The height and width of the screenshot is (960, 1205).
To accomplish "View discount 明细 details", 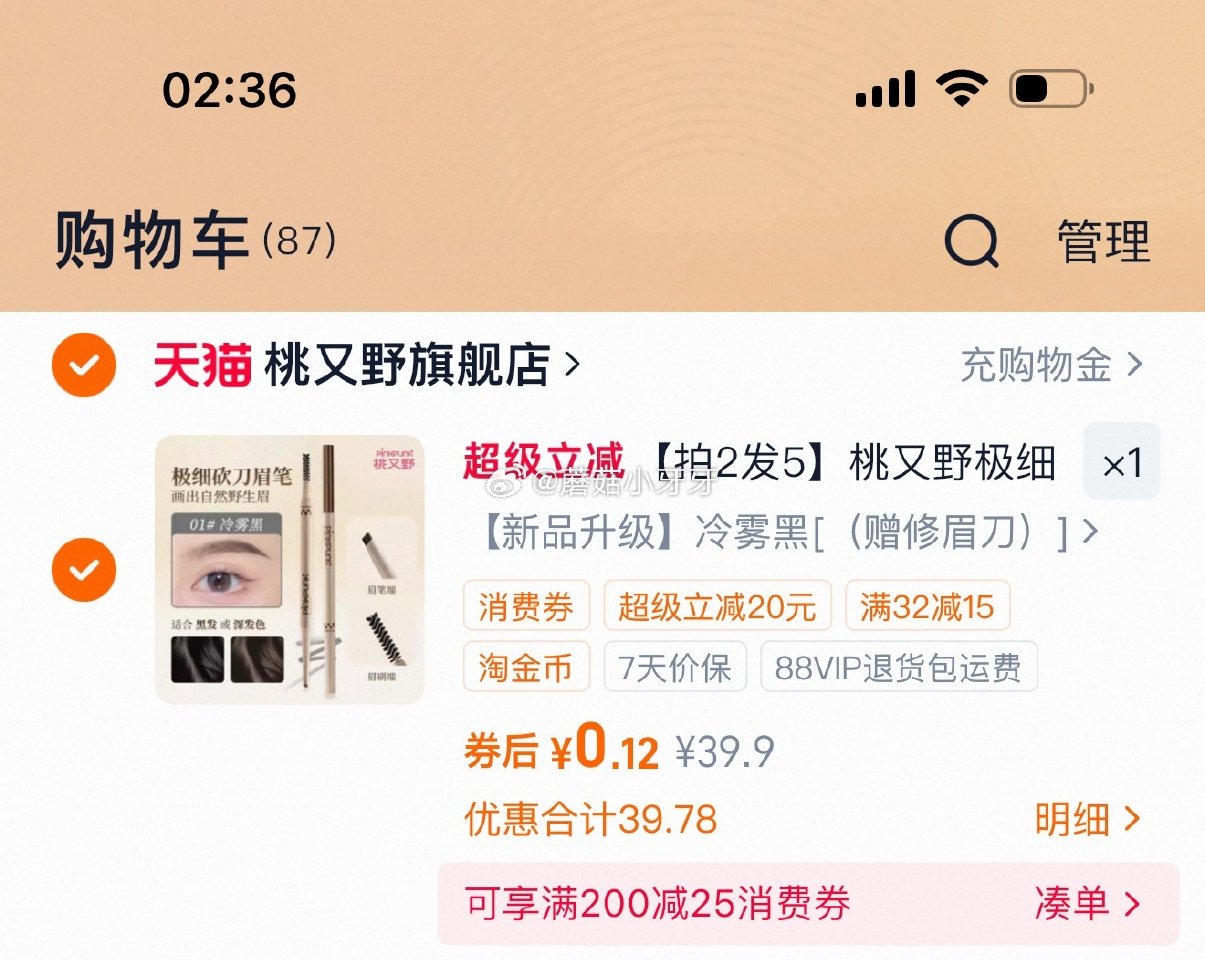I will (x=1086, y=820).
